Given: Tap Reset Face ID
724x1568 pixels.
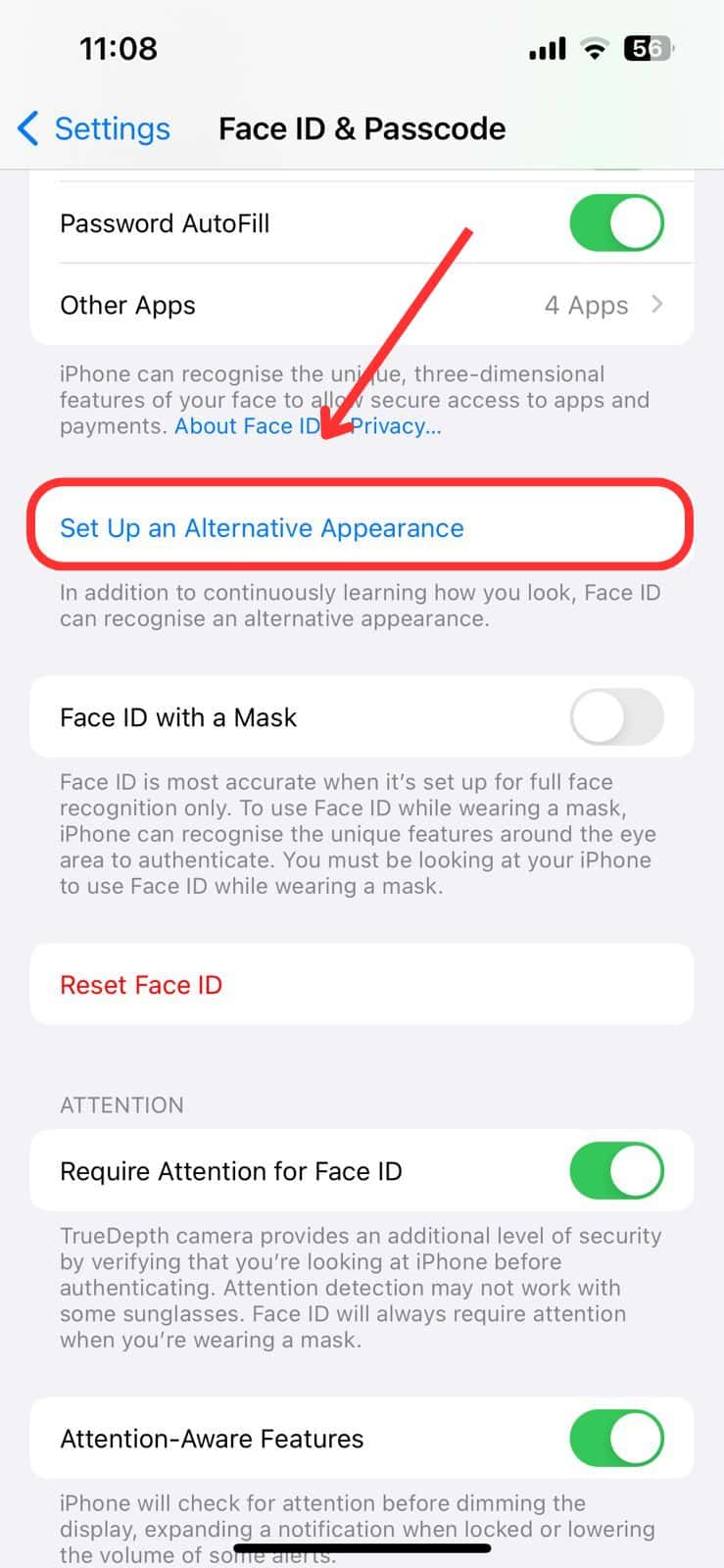Looking at the screenshot, I should 141,985.
